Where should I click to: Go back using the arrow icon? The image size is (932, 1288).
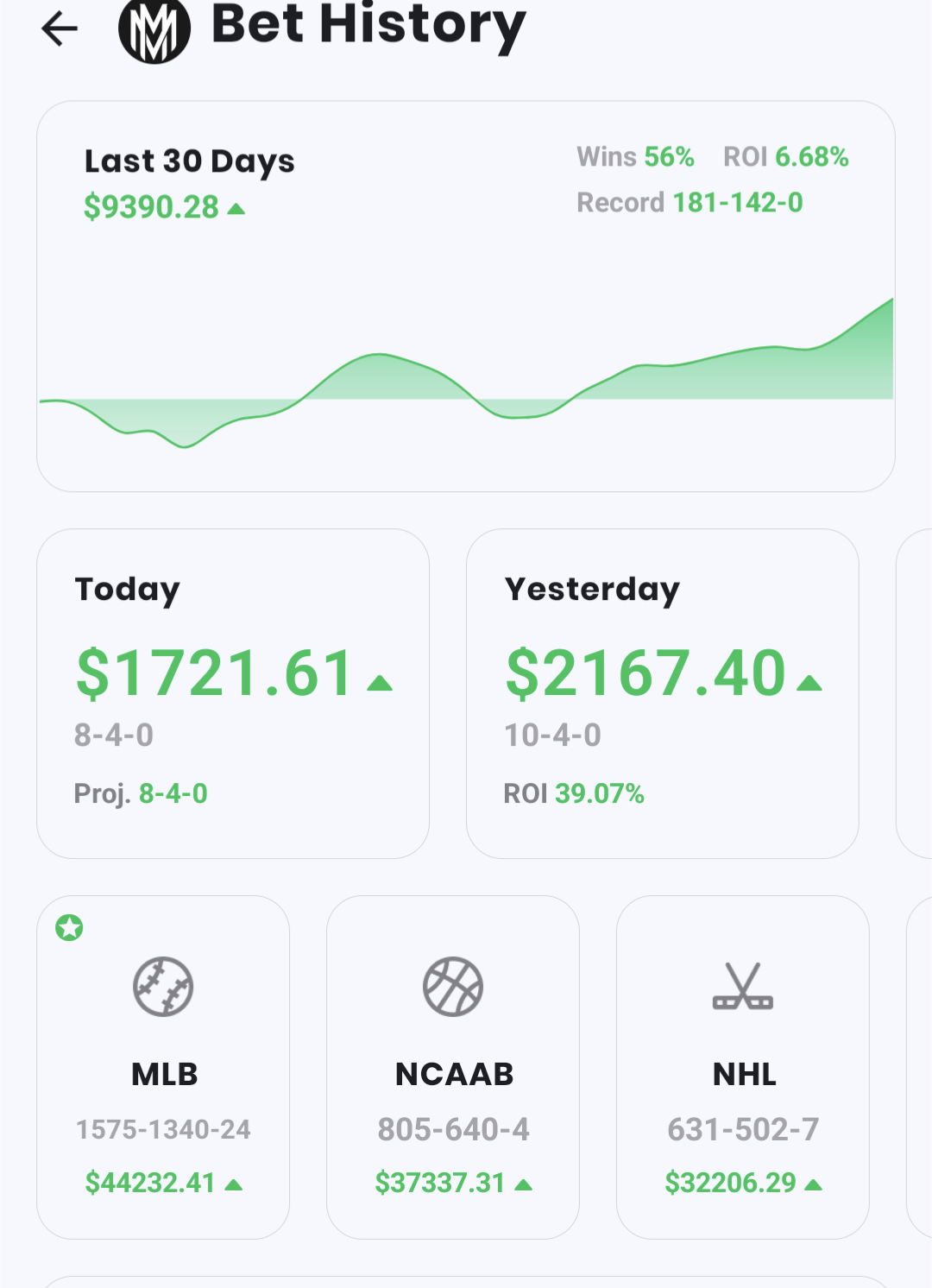coord(60,29)
